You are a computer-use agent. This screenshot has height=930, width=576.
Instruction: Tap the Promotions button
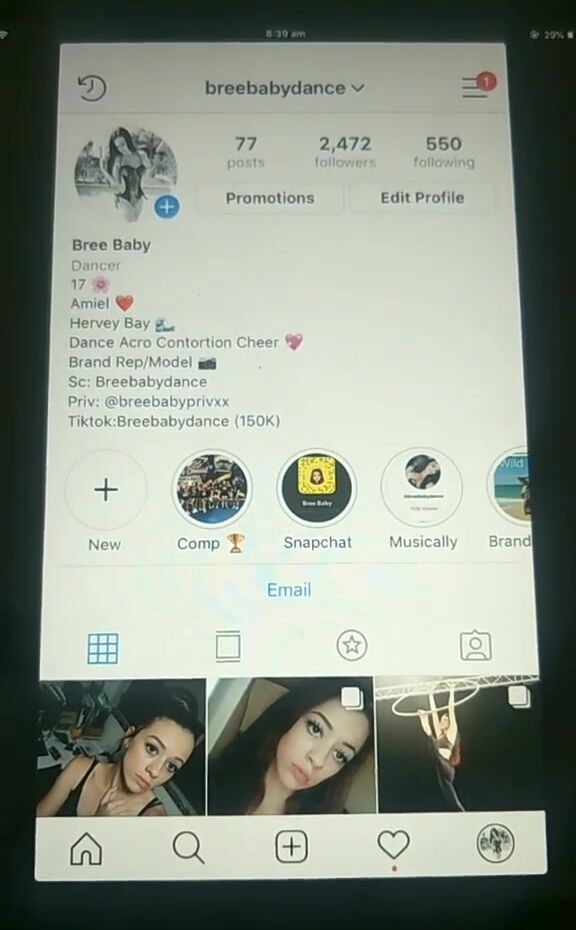pyautogui.click(x=270, y=198)
